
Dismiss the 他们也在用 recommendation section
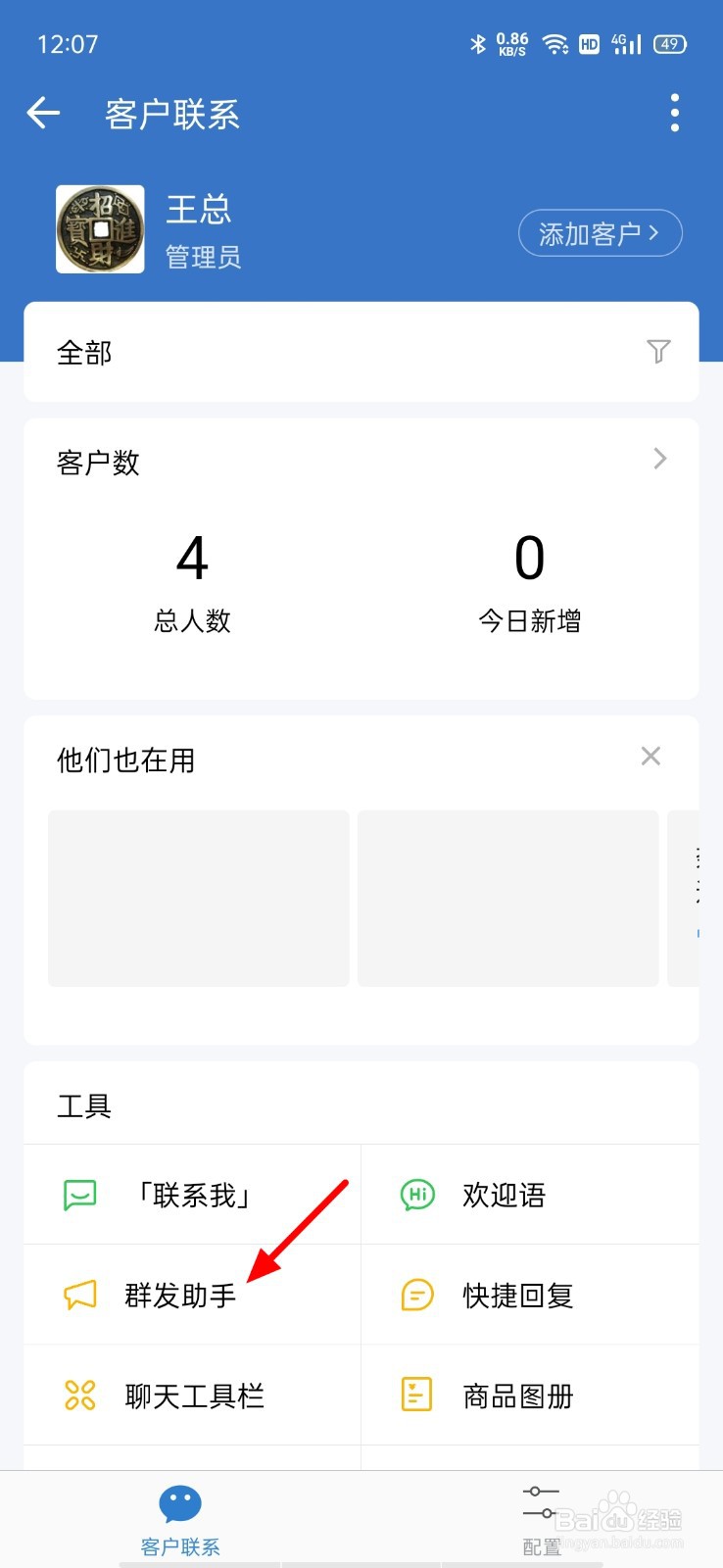[650, 756]
